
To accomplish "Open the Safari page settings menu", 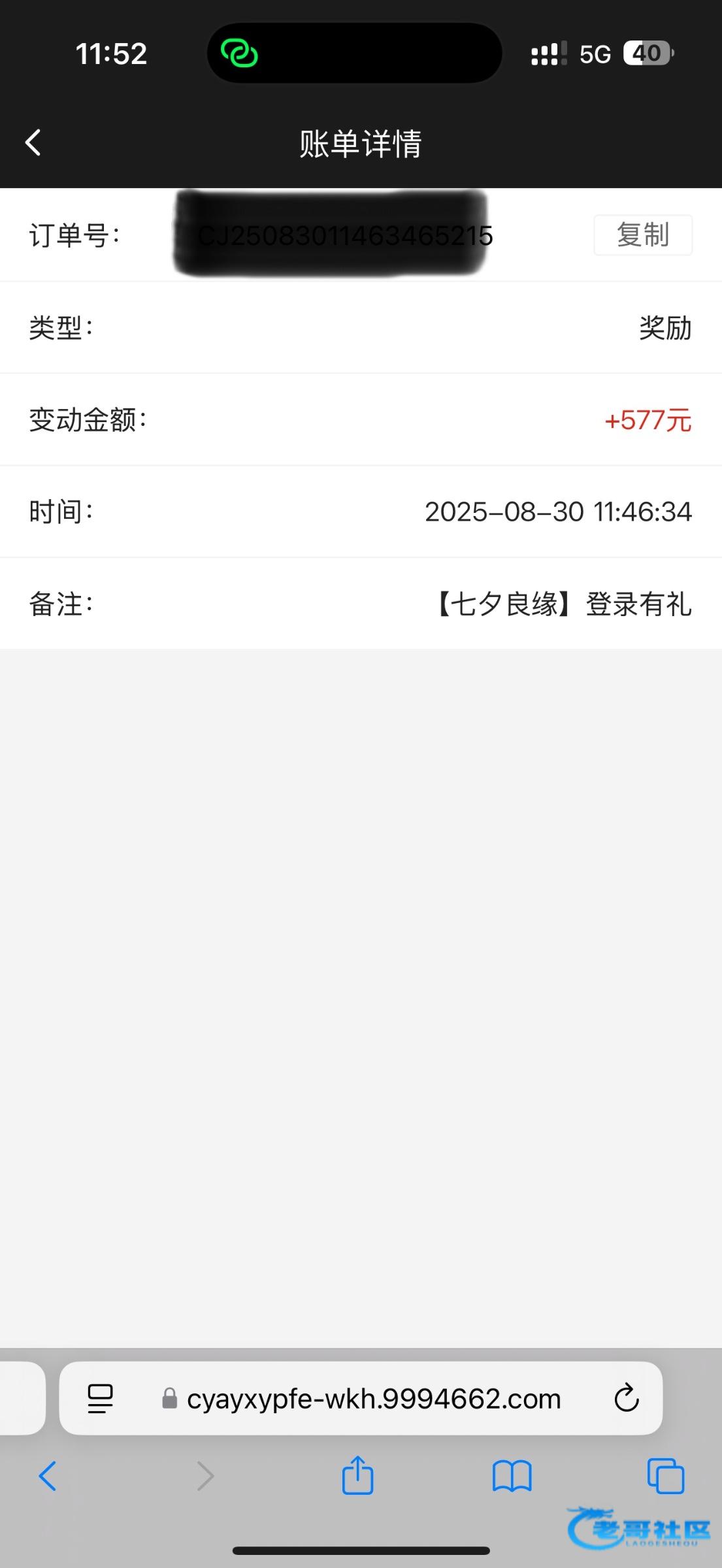I will [x=100, y=1399].
